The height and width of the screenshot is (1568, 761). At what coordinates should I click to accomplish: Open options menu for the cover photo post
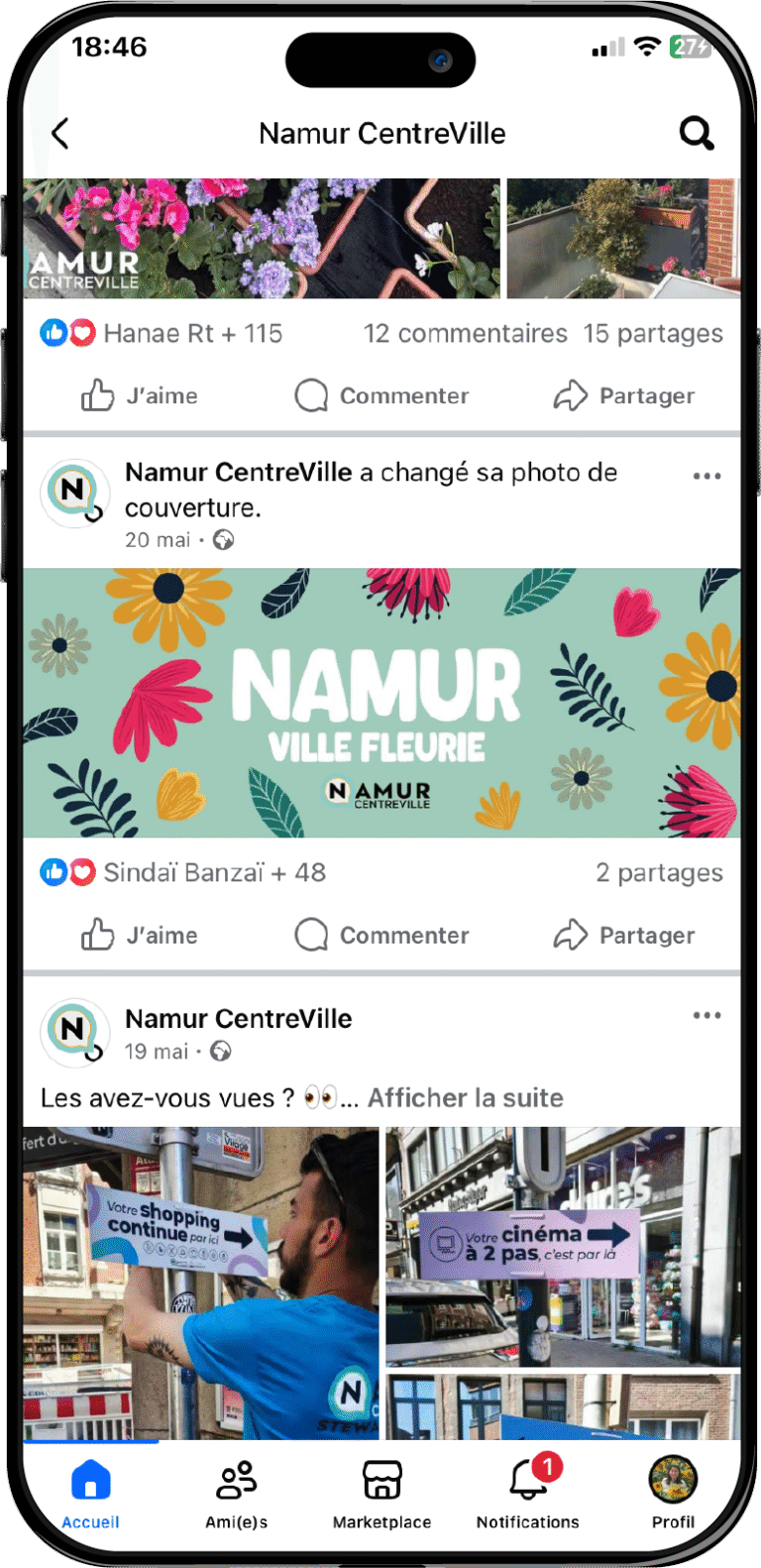click(x=707, y=477)
